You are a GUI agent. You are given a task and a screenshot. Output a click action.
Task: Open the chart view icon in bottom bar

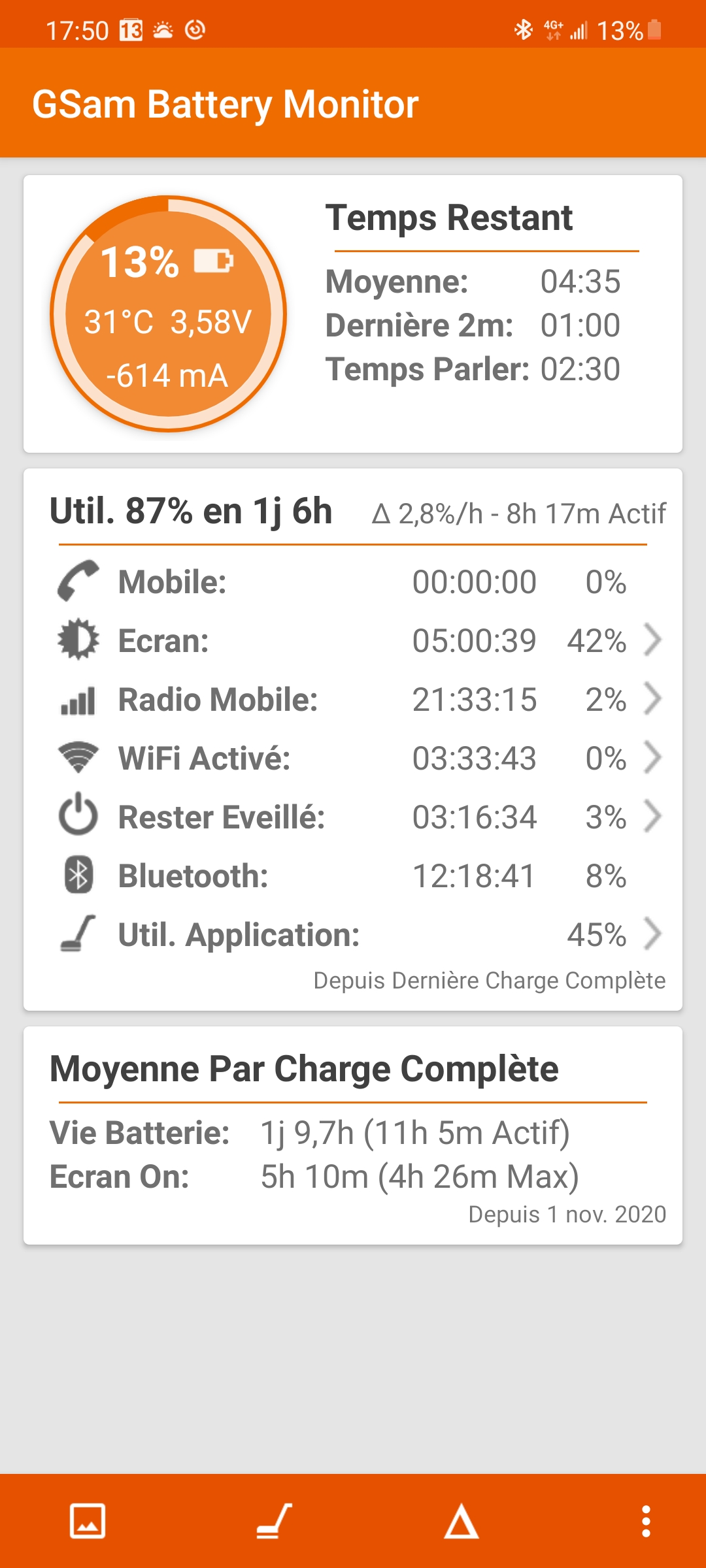(x=88, y=1521)
